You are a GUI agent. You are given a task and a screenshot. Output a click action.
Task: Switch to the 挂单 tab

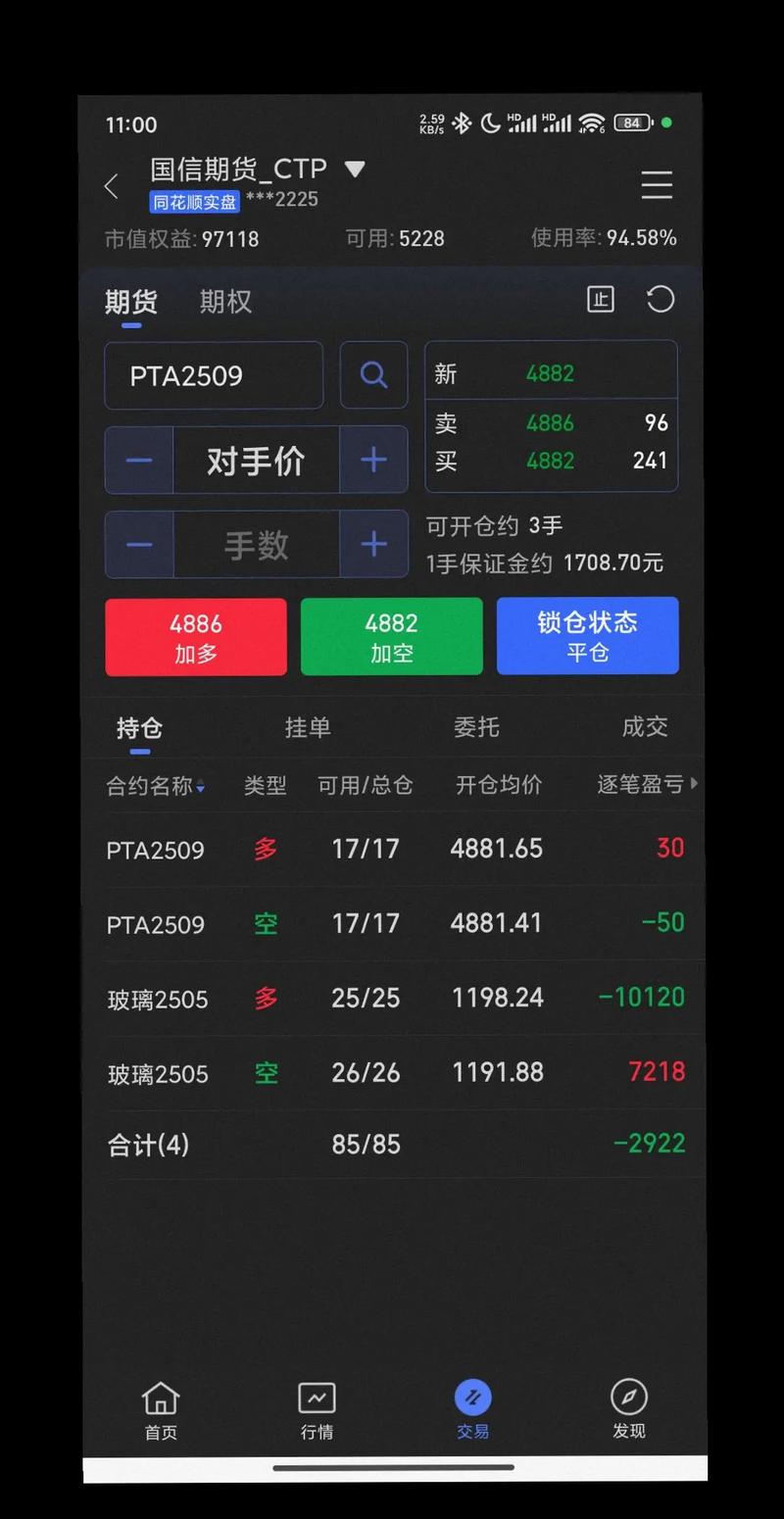point(308,727)
